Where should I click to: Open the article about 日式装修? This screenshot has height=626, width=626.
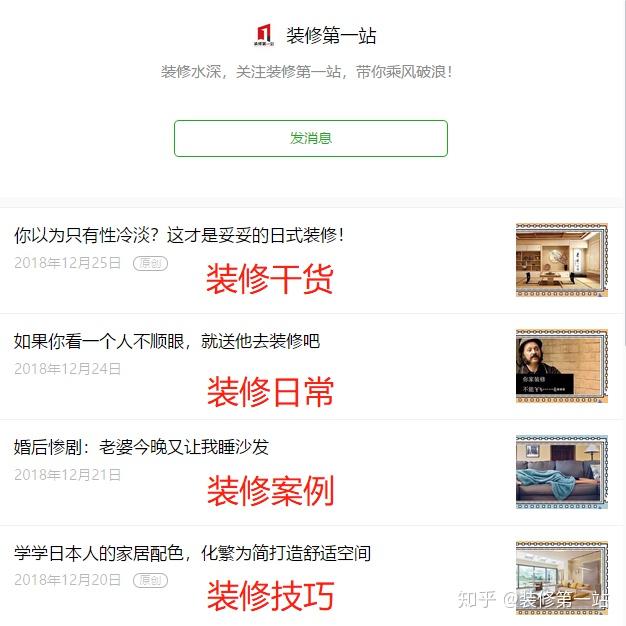179,236
